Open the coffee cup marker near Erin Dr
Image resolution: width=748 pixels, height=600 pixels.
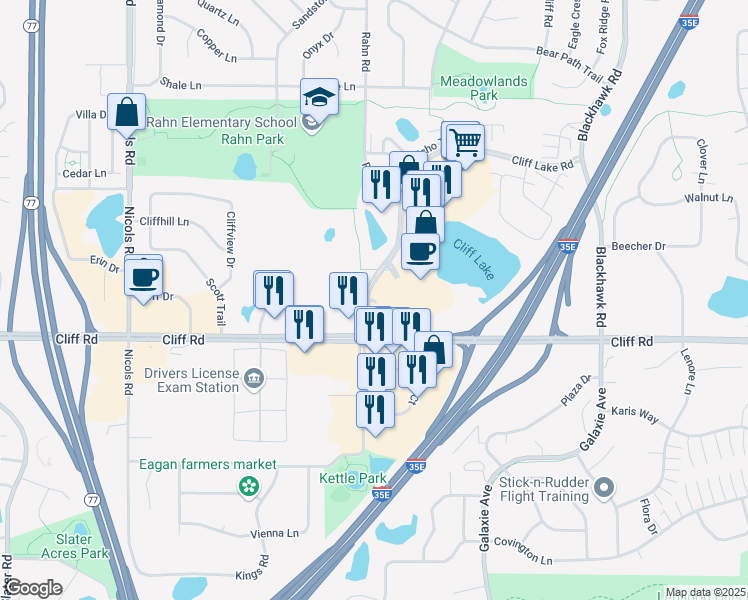click(144, 275)
